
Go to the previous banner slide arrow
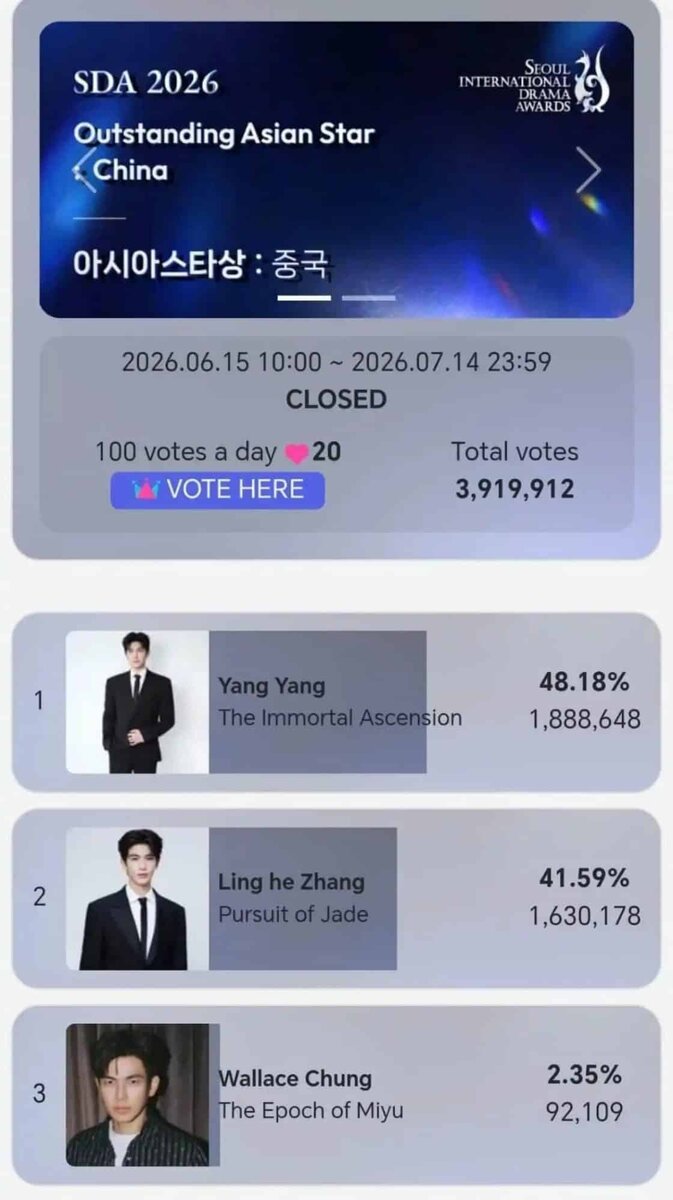86,170
